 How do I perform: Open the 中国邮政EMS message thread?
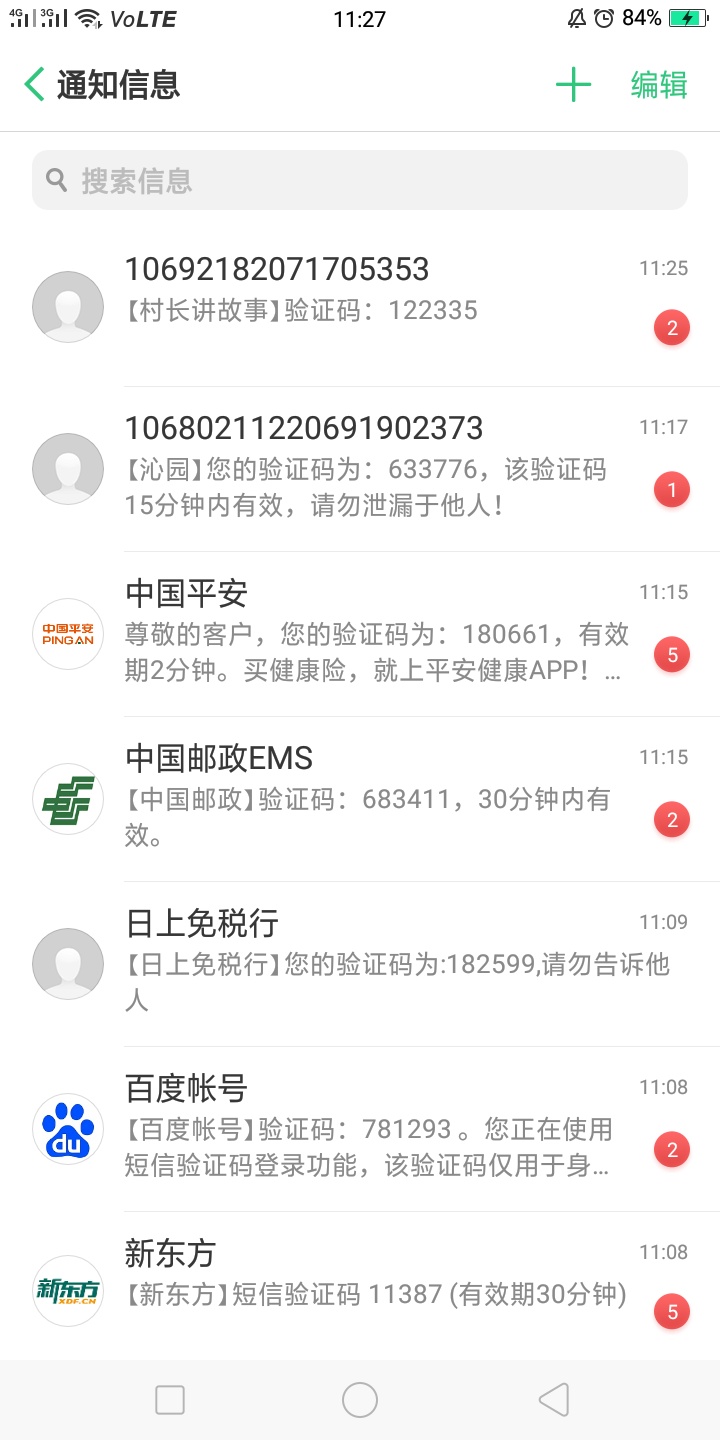360,799
